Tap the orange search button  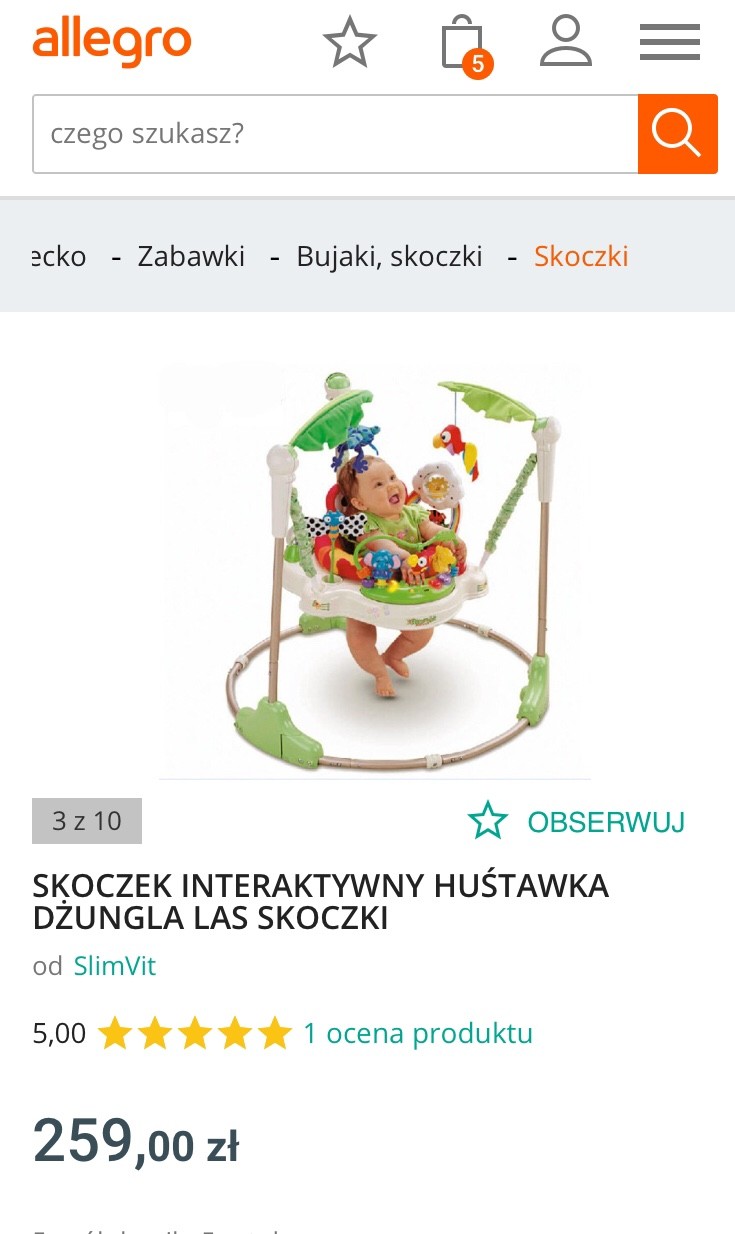point(677,134)
